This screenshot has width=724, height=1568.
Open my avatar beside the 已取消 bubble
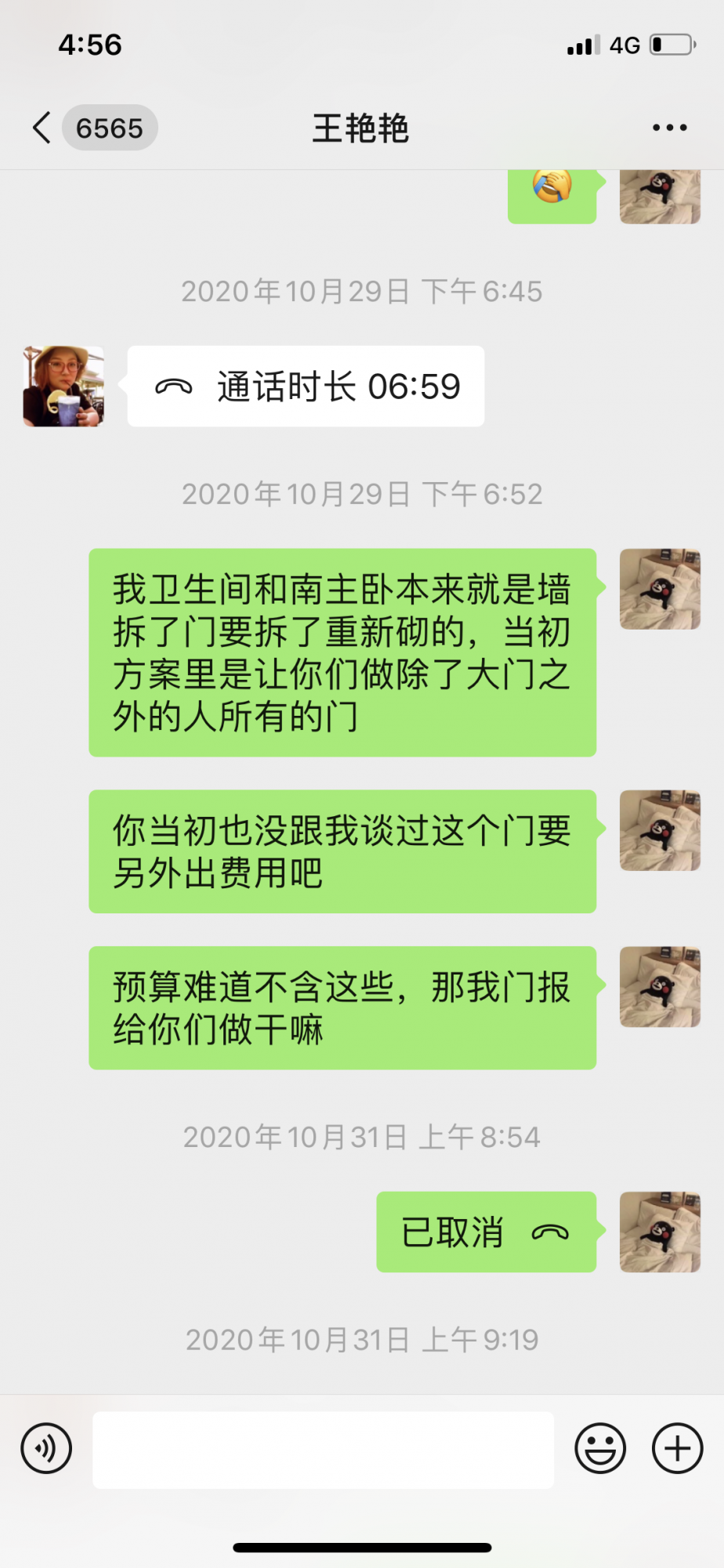660,1232
